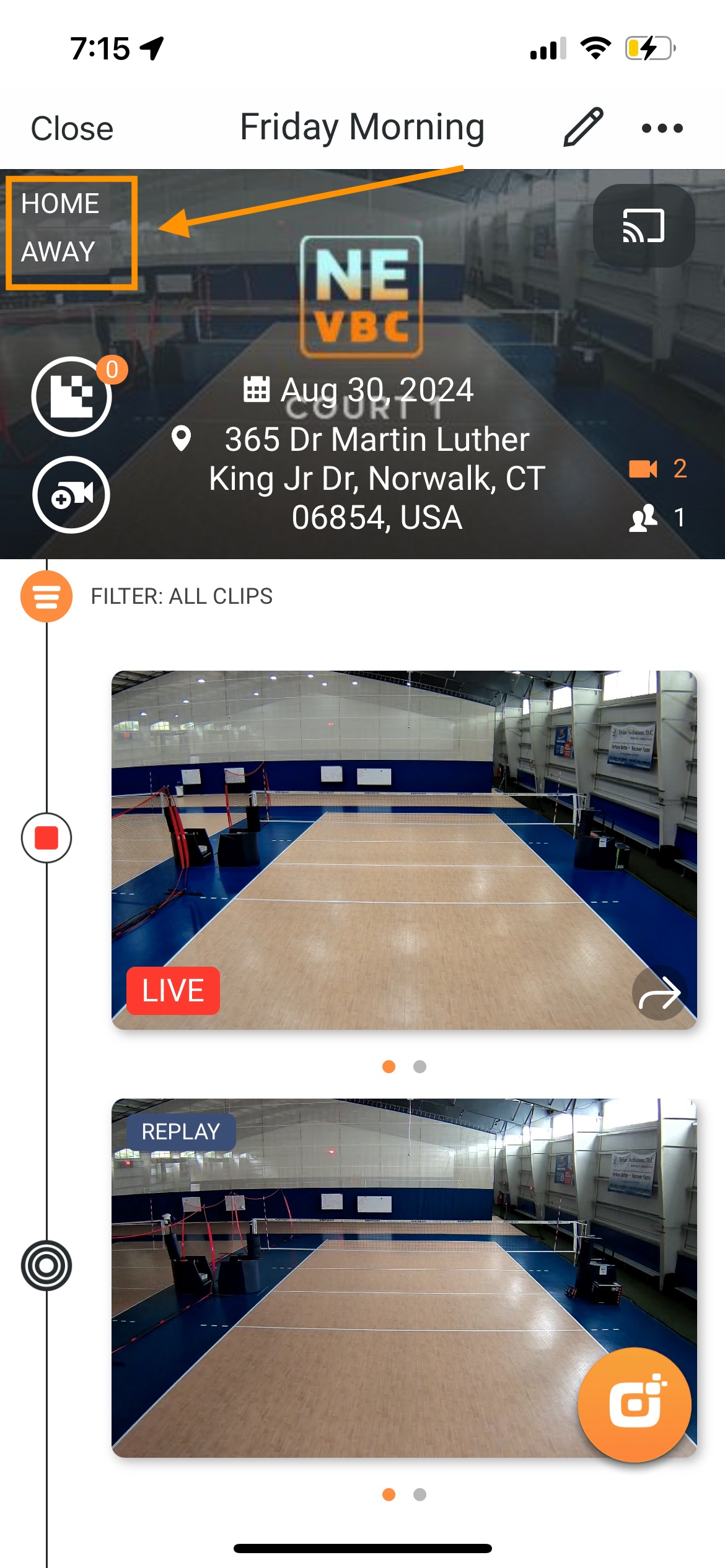Close the Friday Morning event screen
The width and height of the screenshot is (725, 1568).
[x=72, y=129]
